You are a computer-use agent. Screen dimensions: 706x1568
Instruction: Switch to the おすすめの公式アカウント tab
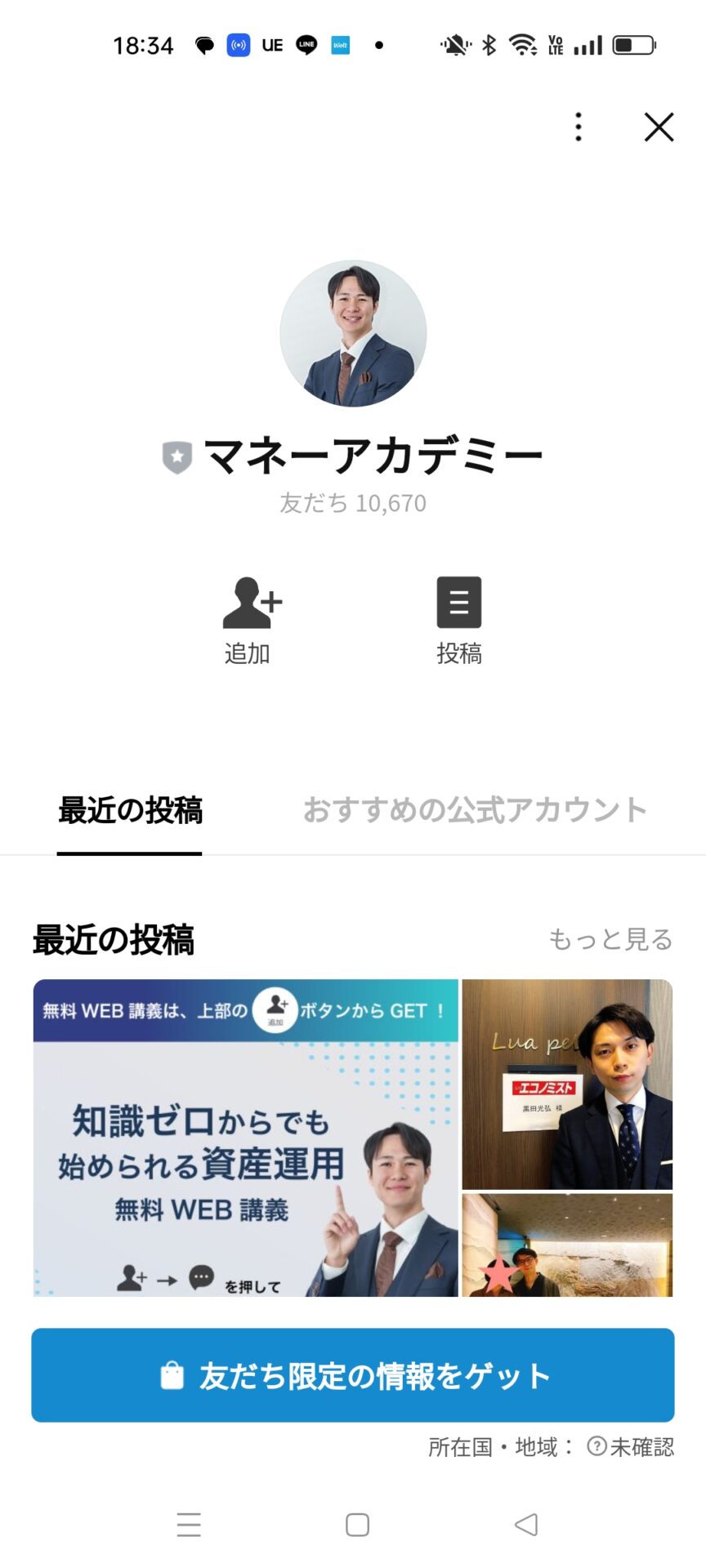[475, 811]
